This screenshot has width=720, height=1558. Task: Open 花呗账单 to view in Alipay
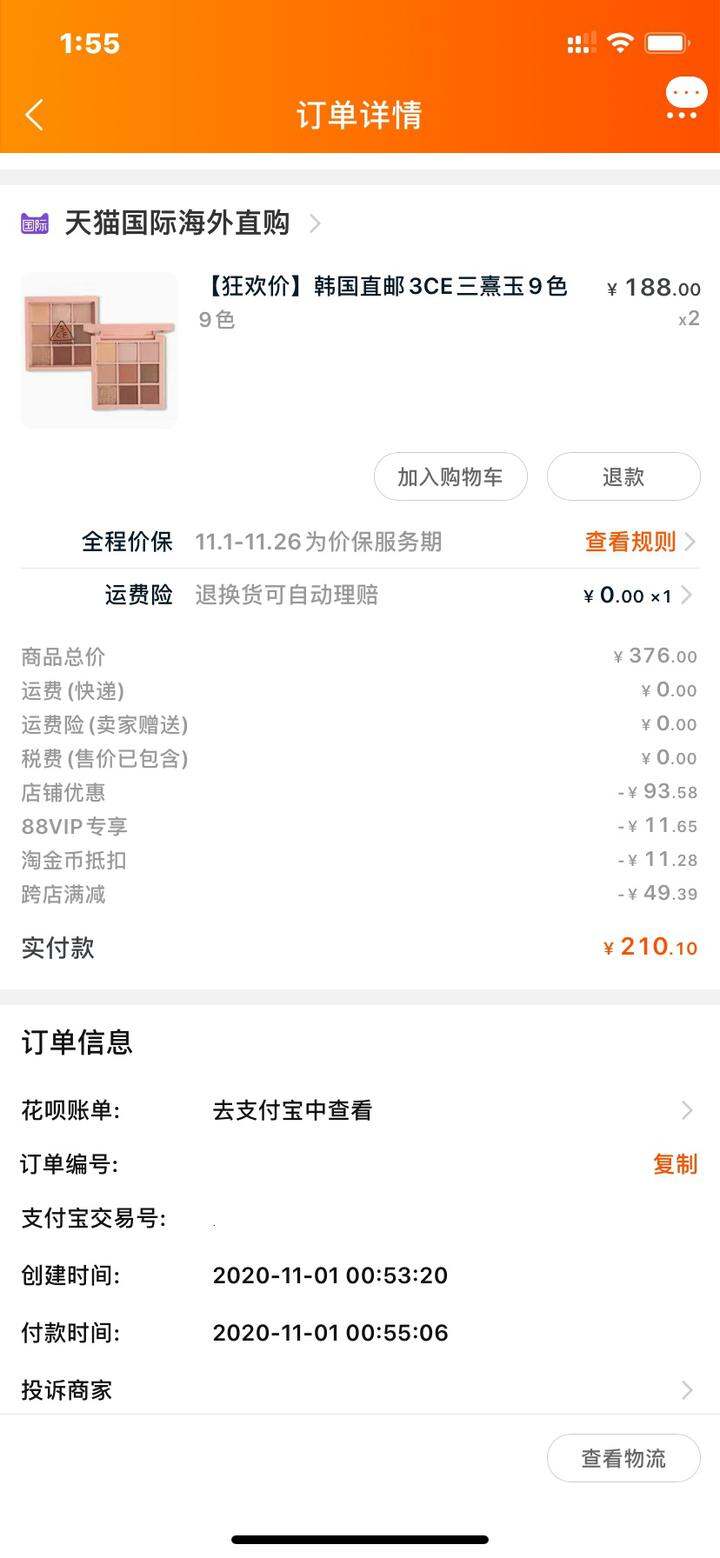click(360, 1110)
